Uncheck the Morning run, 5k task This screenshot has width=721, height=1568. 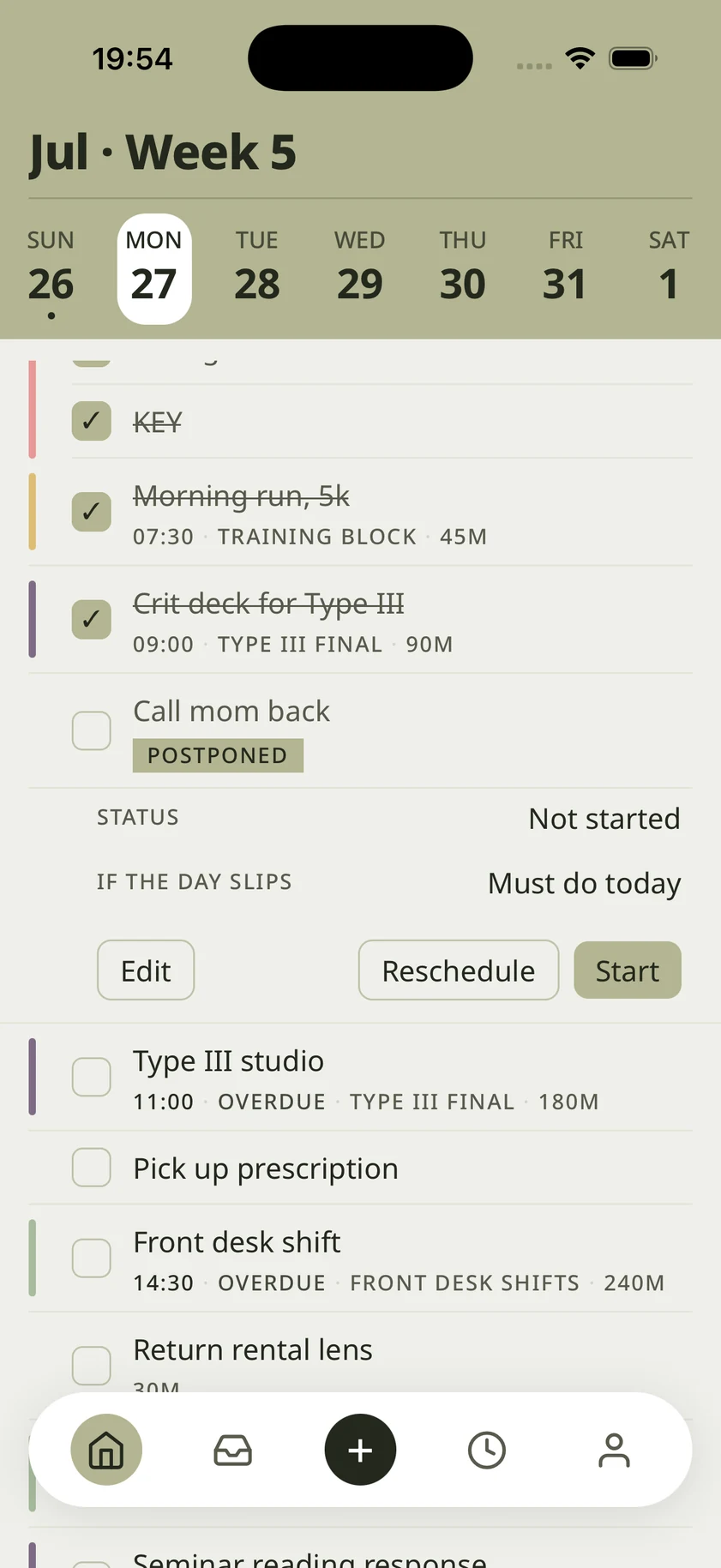tap(92, 512)
